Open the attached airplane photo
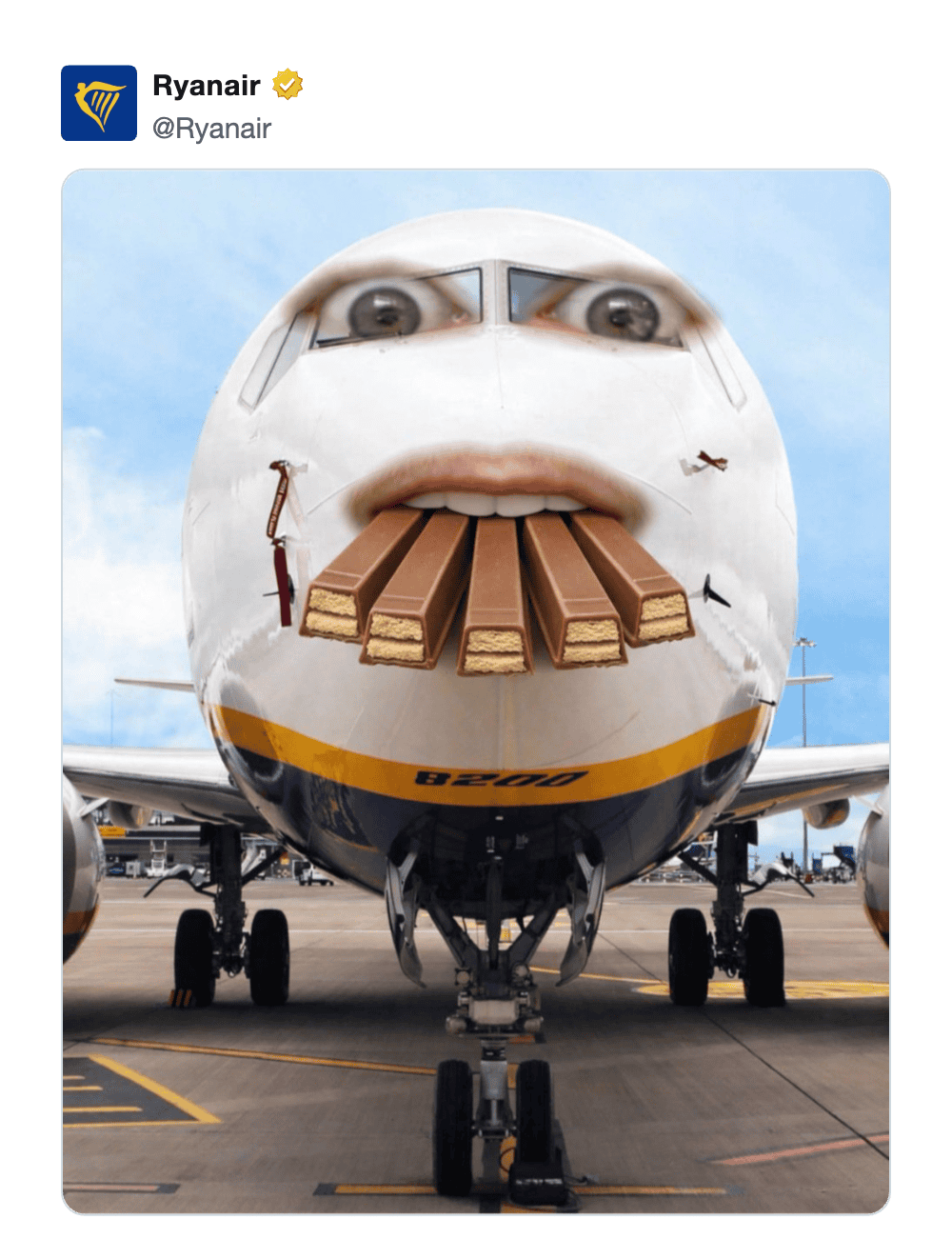952x1259 pixels. (476, 691)
